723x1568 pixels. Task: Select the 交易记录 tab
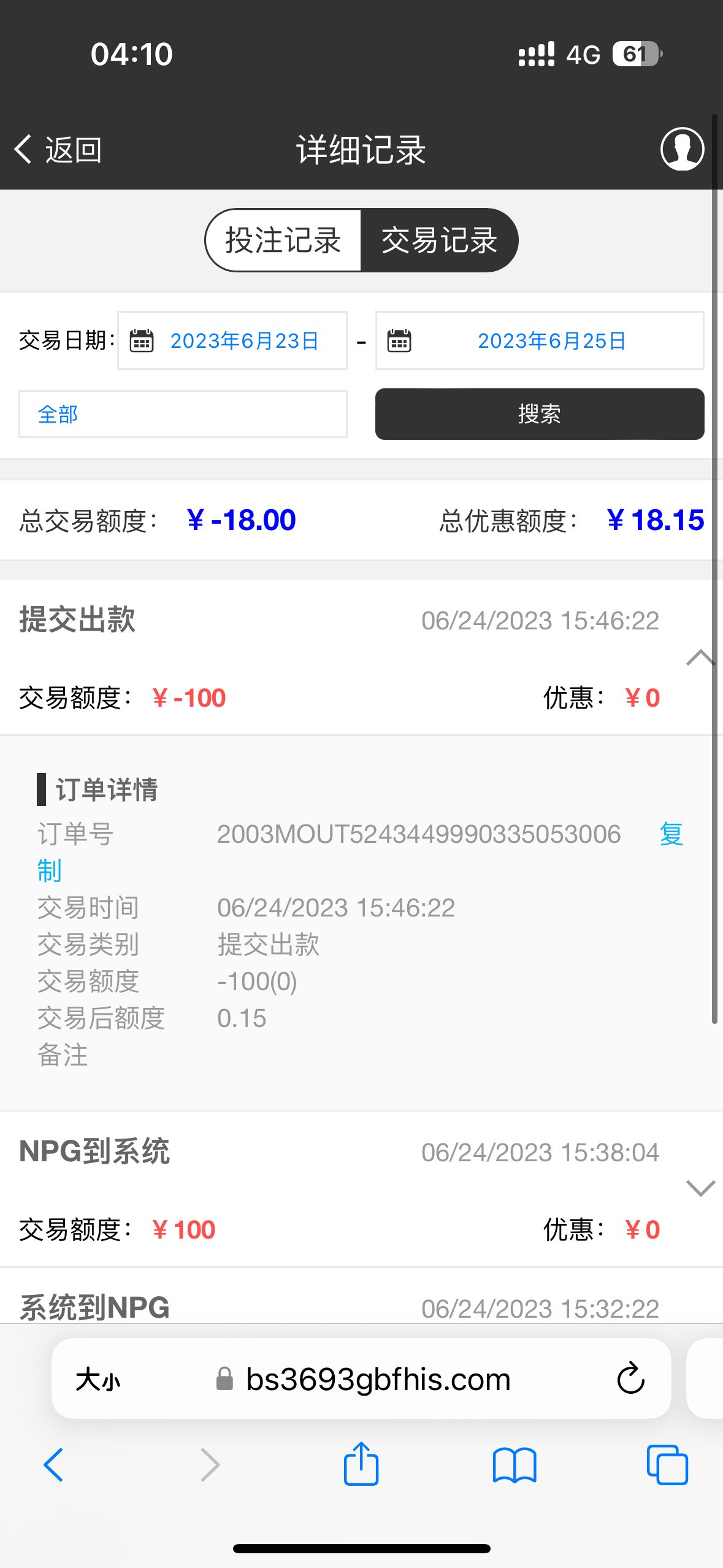pyautogui.click(x=440, y=240)
